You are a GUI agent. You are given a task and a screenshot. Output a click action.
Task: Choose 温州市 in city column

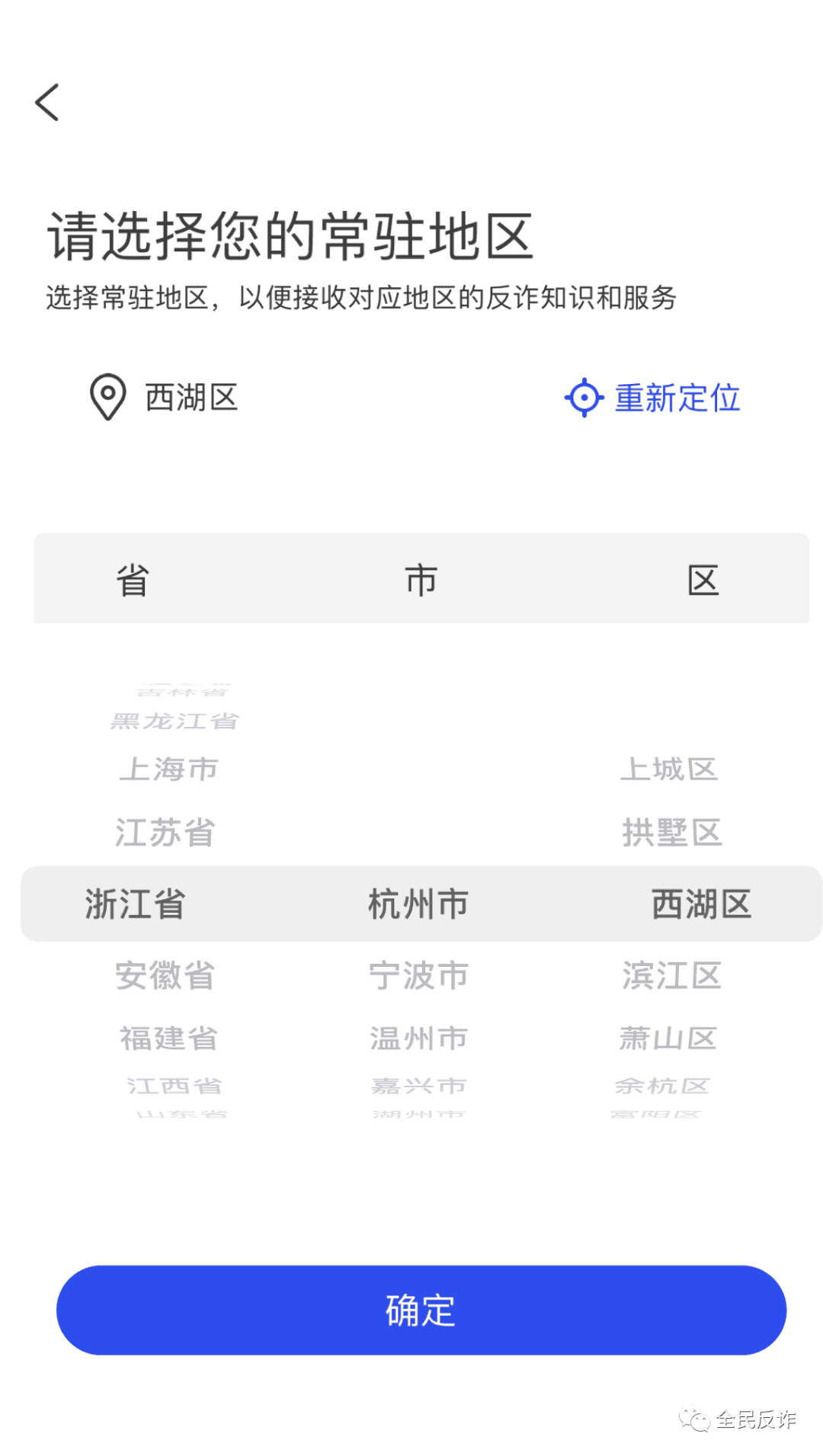[x=418, y=1038]
